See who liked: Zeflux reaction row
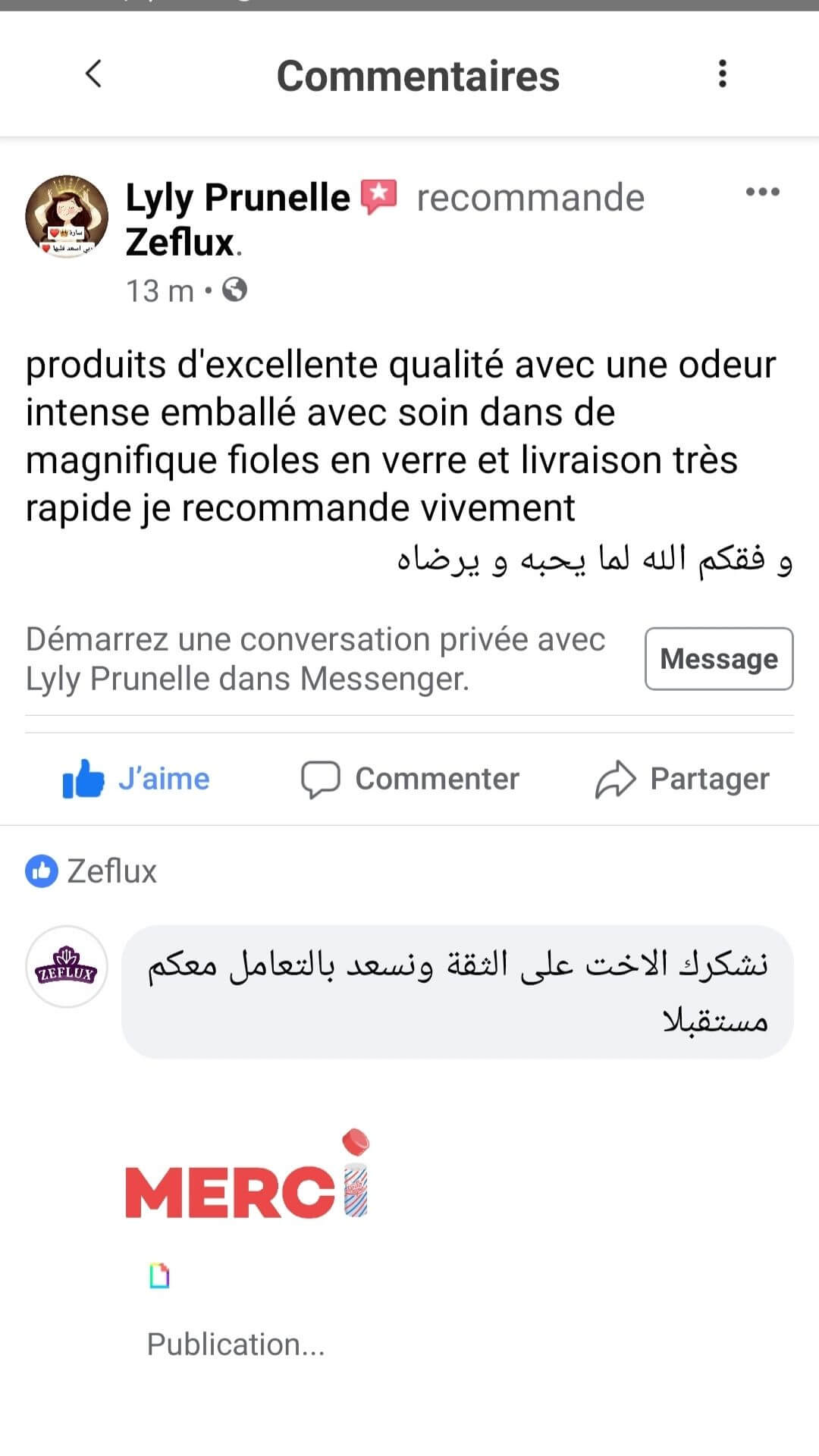The height and width of the screenshot is (1456, 819). click(91, 871)
